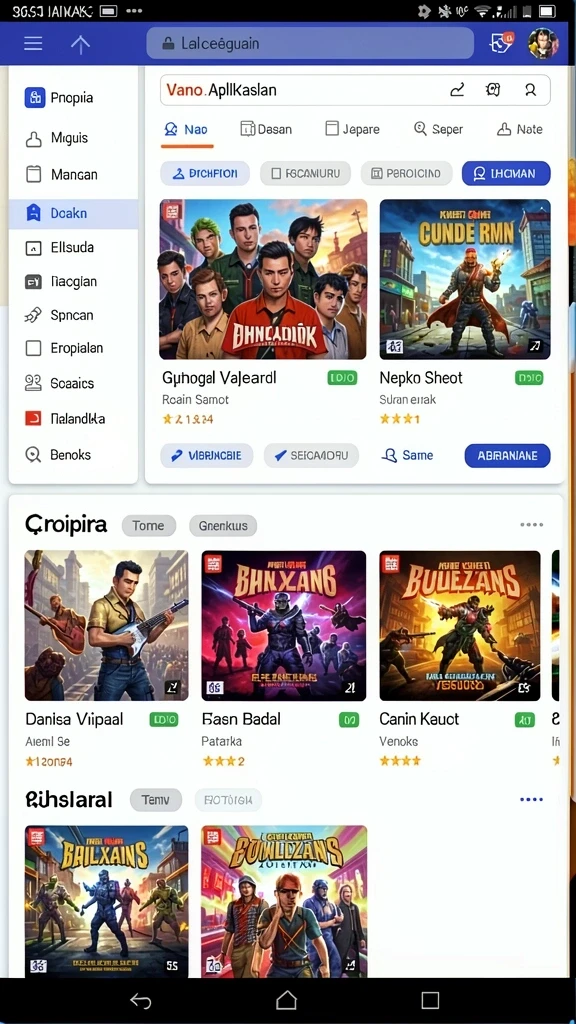This screenshot has height=1024, width=576.
Task: Select the Tome chip beside Croipira
Action: pos(149,526)
